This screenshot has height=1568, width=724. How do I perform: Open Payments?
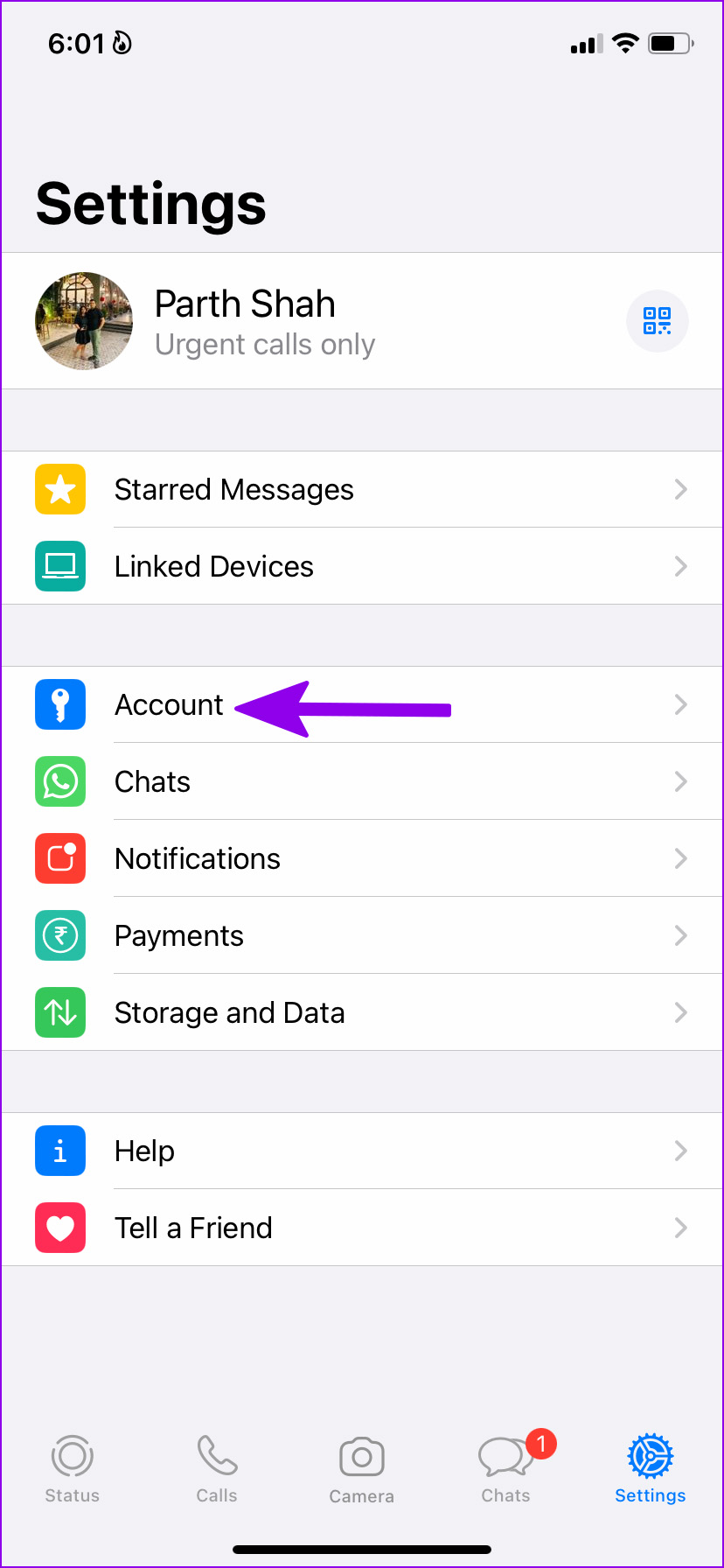362,935
